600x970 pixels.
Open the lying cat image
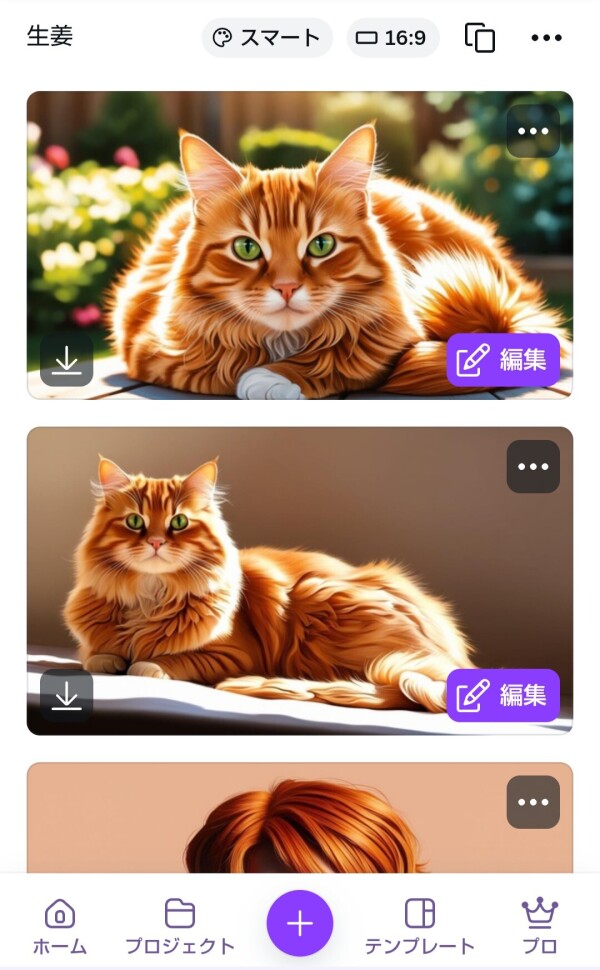pyautogui.click(x=280, y=580)
